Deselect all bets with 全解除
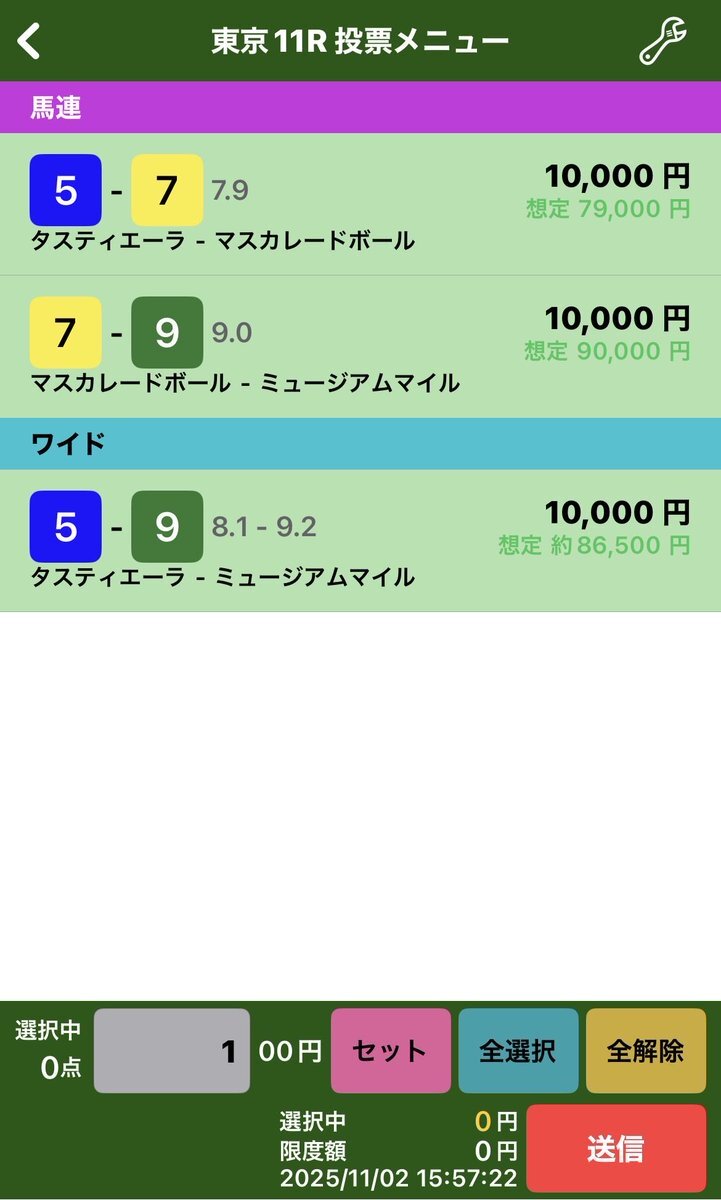Viewport: 721px width, 1200px height. tap(645, 1051)
